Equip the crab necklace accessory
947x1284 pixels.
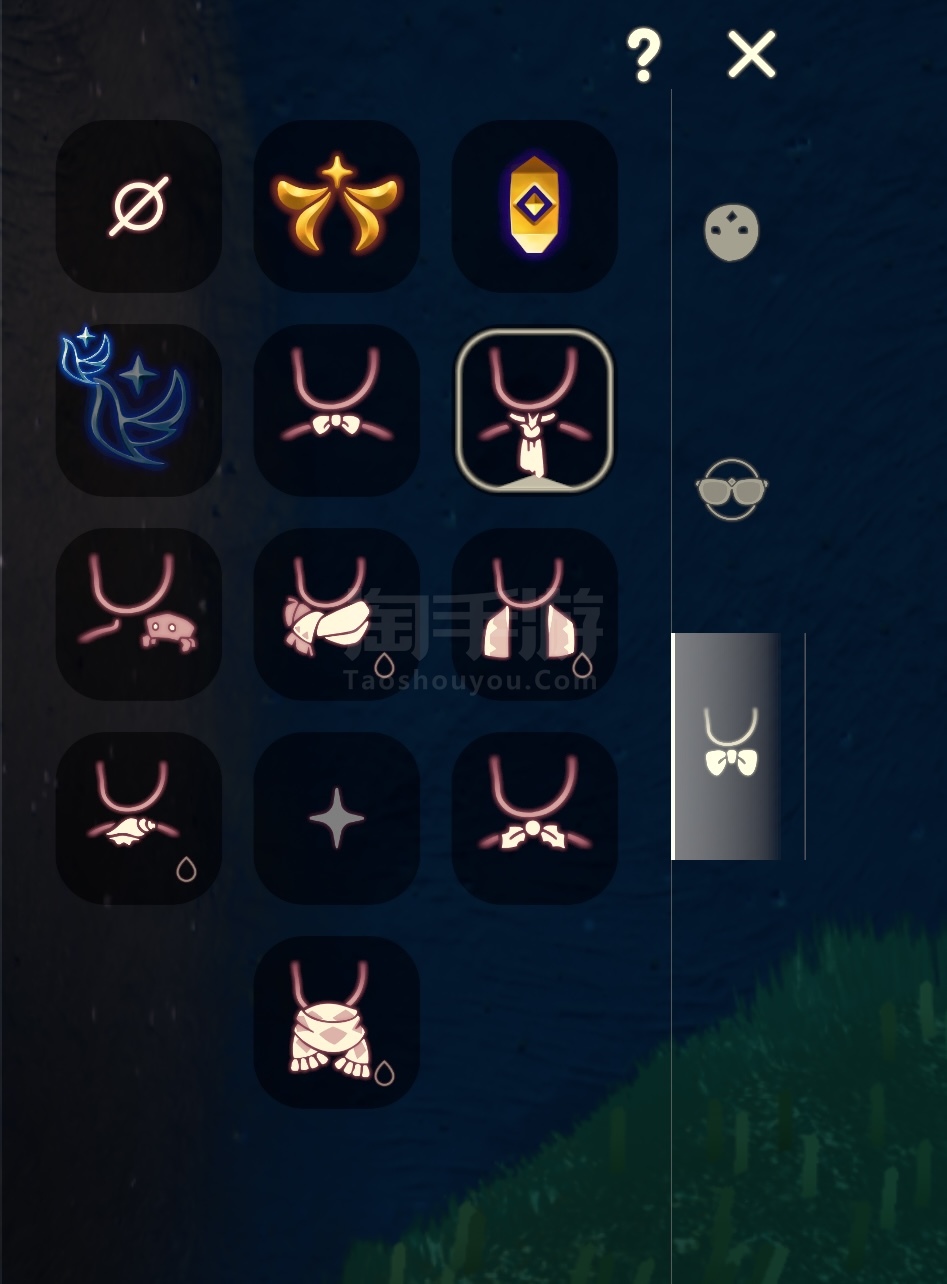click(x=139, y=614)
